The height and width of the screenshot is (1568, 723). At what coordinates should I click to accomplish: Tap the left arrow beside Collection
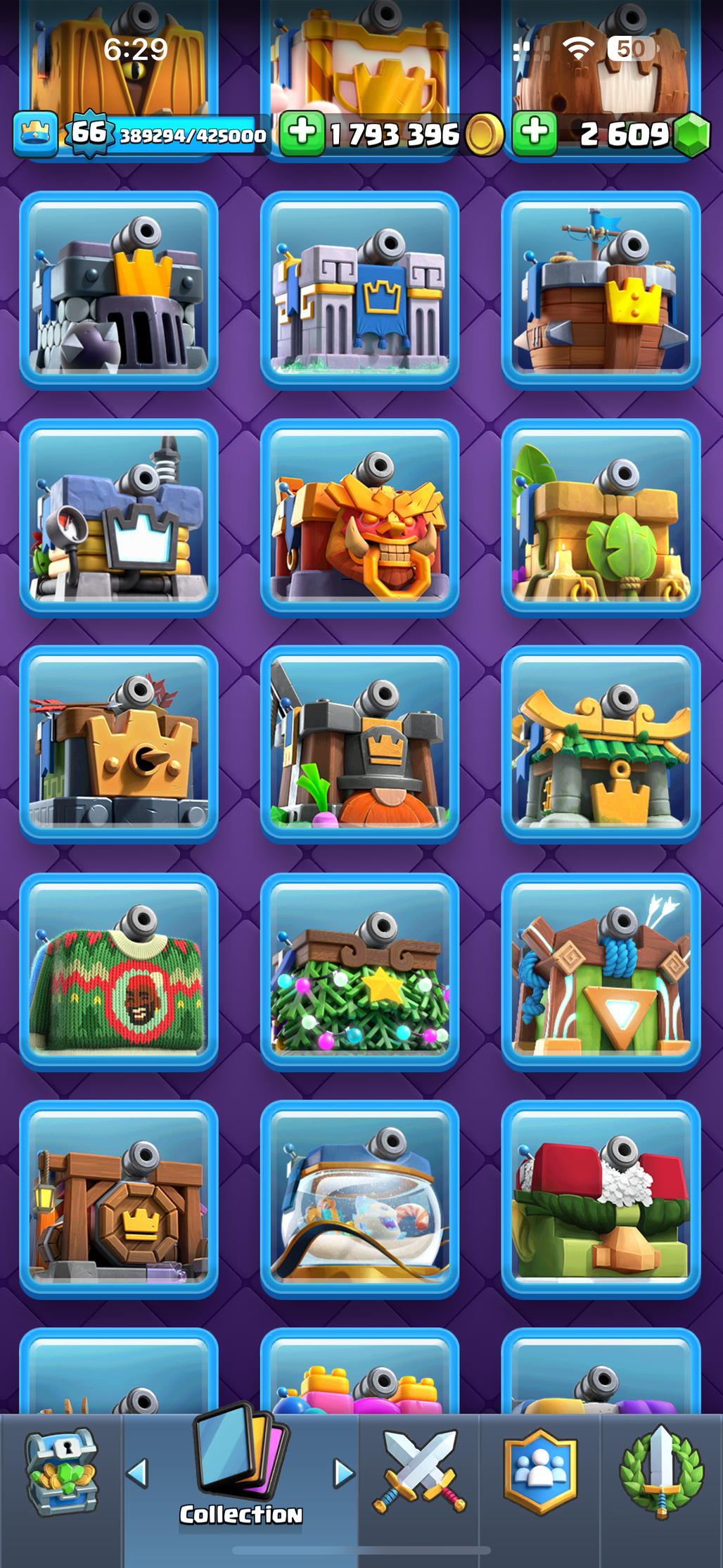(x=138, y=1472)
